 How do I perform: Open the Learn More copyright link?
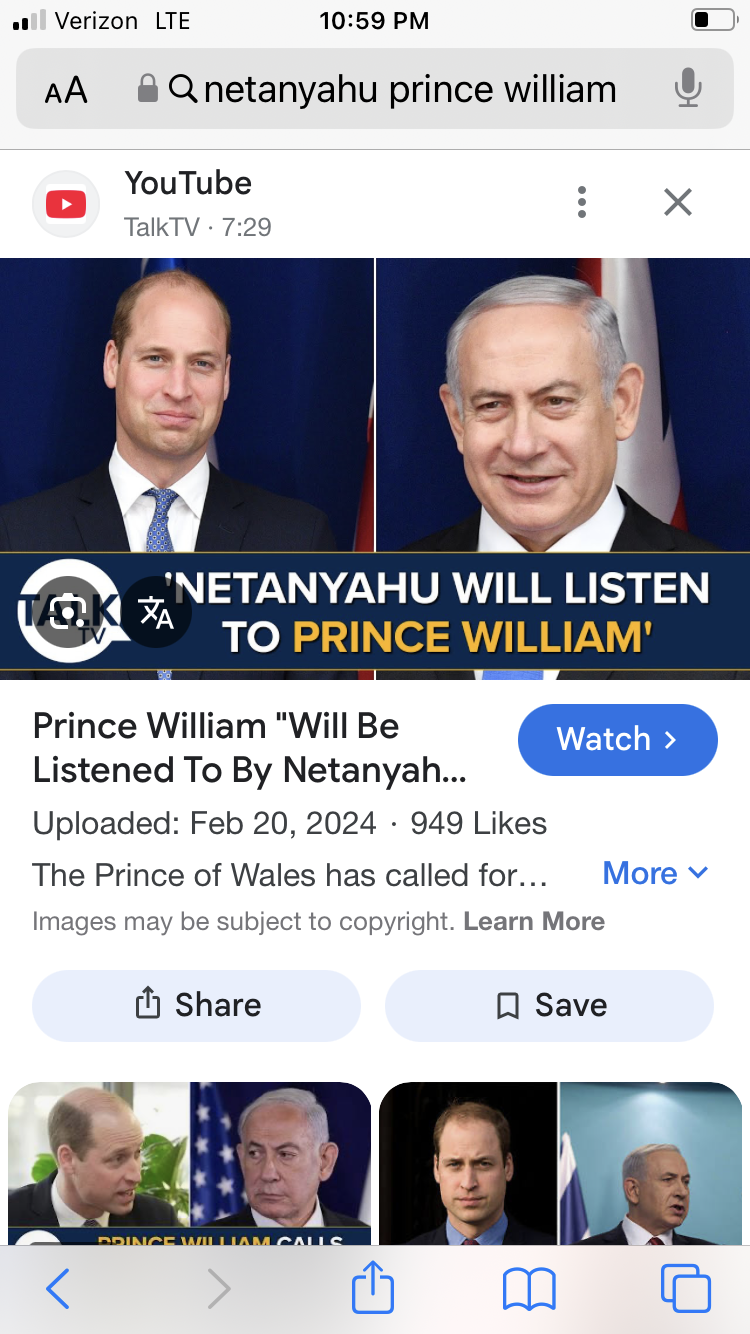tap(534, 921)
